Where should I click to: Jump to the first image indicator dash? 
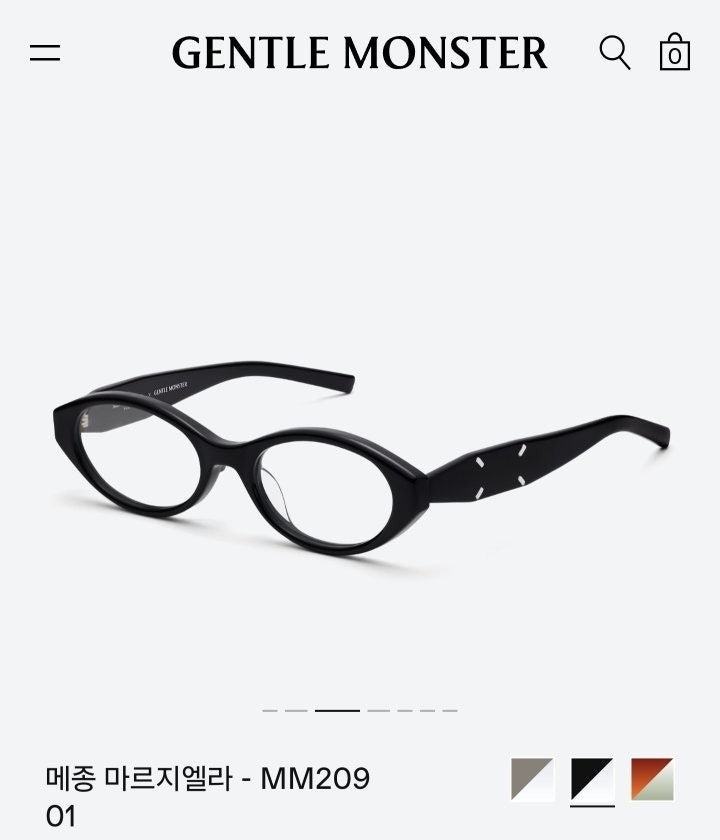(x=270, y=710)
